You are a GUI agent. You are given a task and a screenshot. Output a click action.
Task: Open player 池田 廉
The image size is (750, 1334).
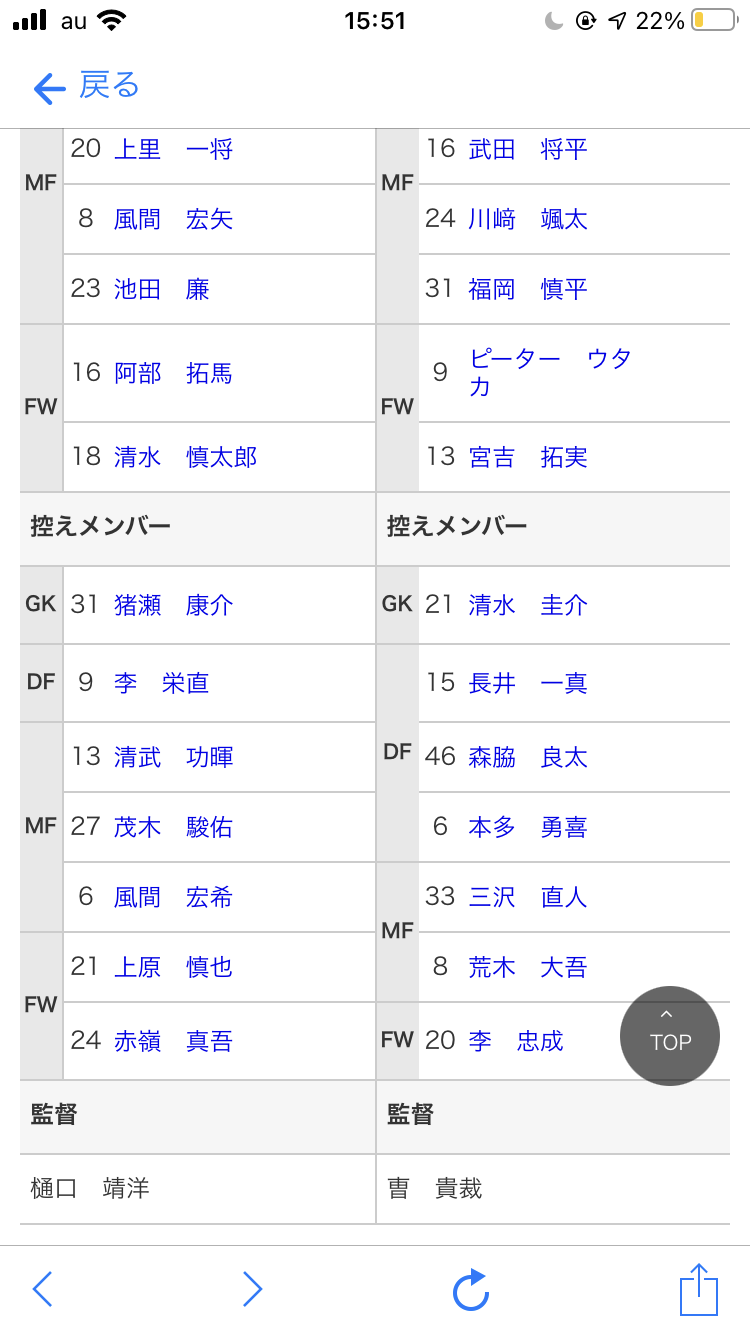coord(161,289)
